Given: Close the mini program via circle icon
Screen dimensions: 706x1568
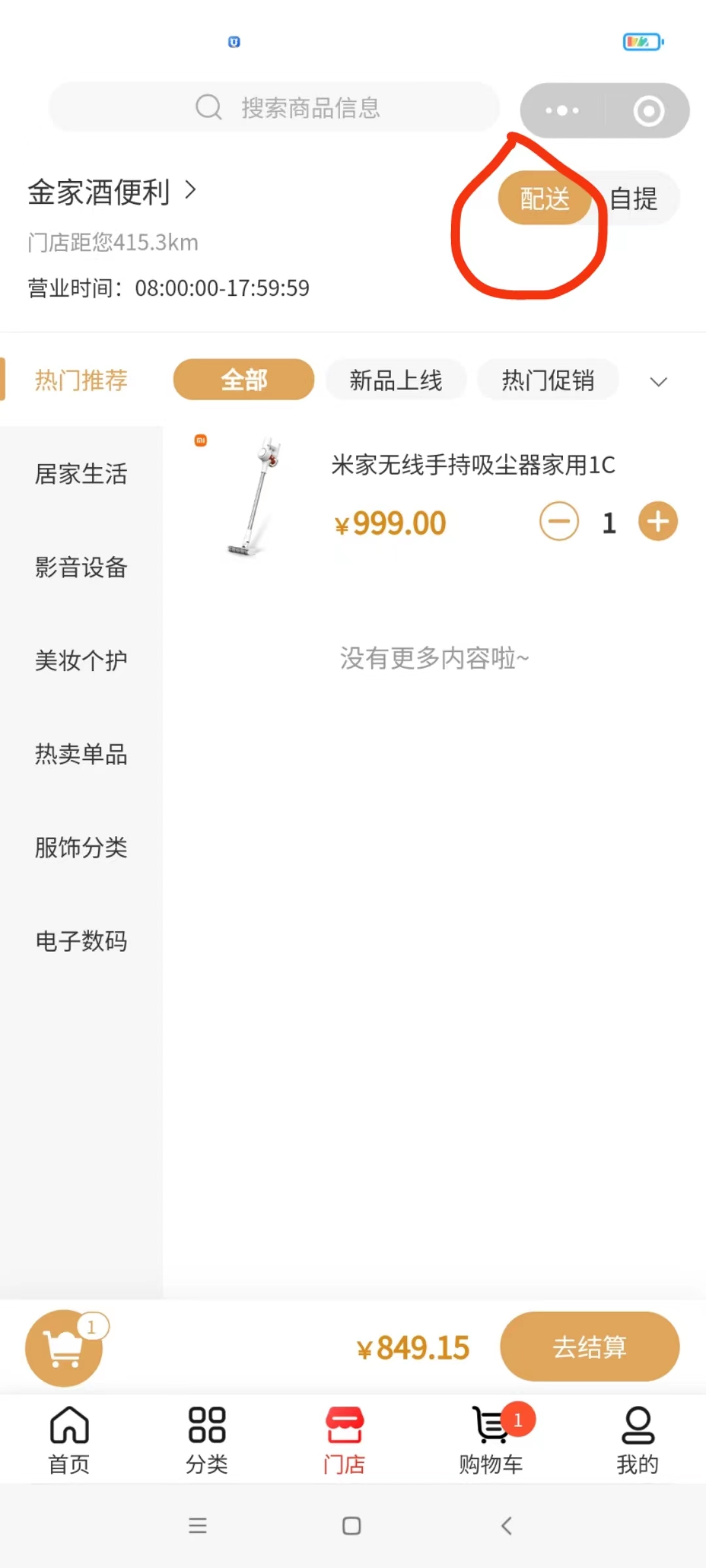Looking at the screenshot, I should pos(648,110).
